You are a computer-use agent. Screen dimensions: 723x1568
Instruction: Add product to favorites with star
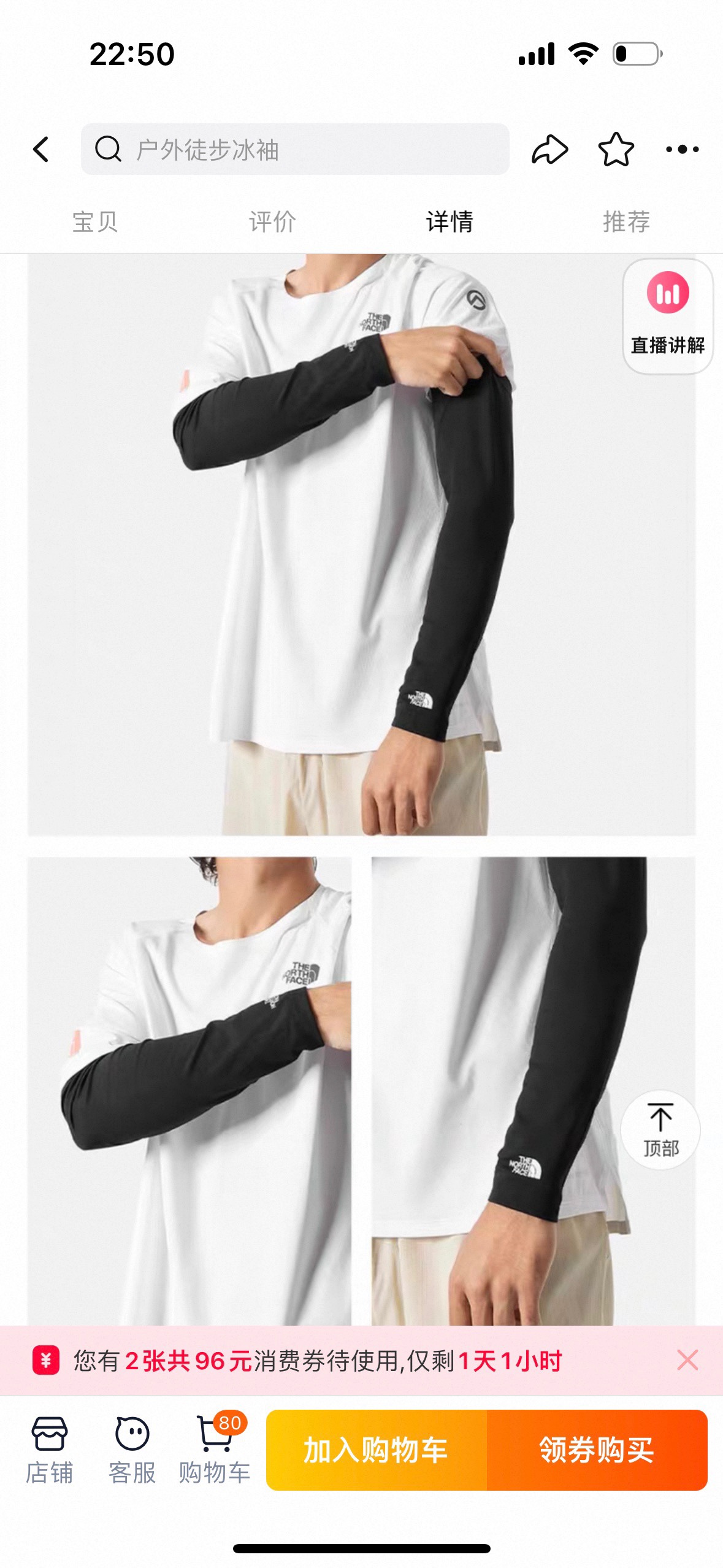(616, 149)
